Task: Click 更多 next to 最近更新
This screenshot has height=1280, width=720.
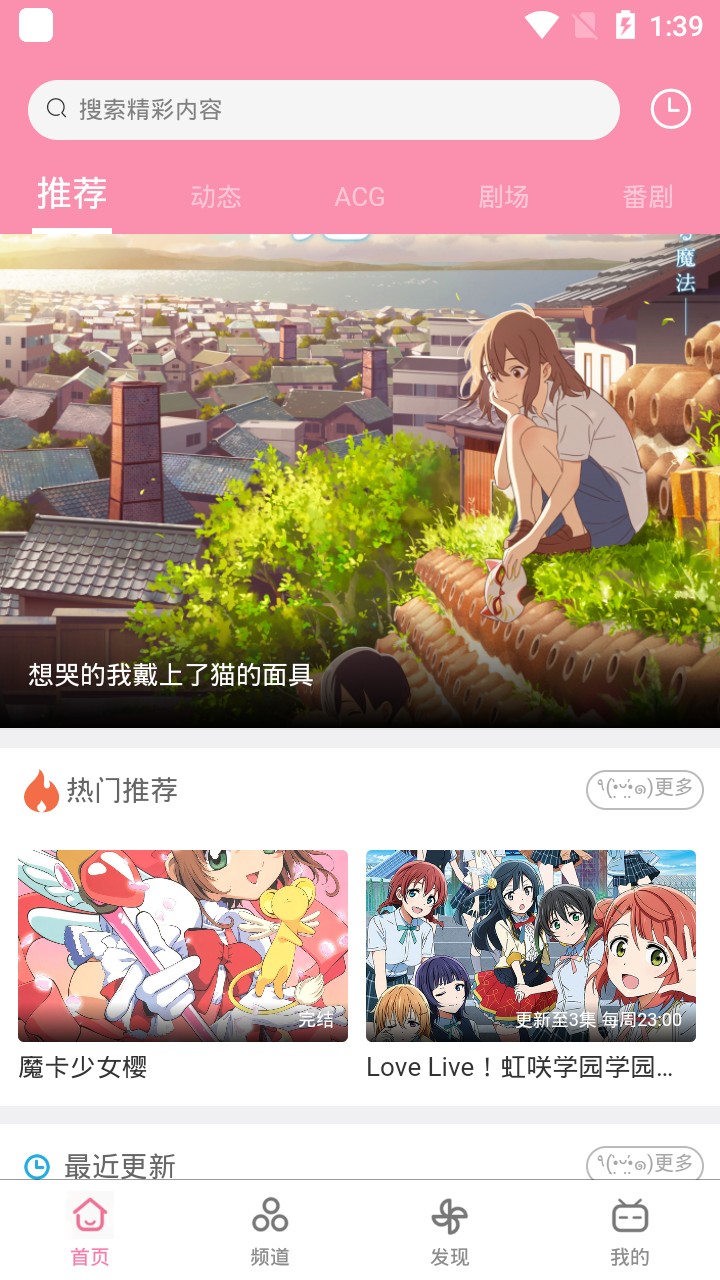Action: click(644, 1164)
